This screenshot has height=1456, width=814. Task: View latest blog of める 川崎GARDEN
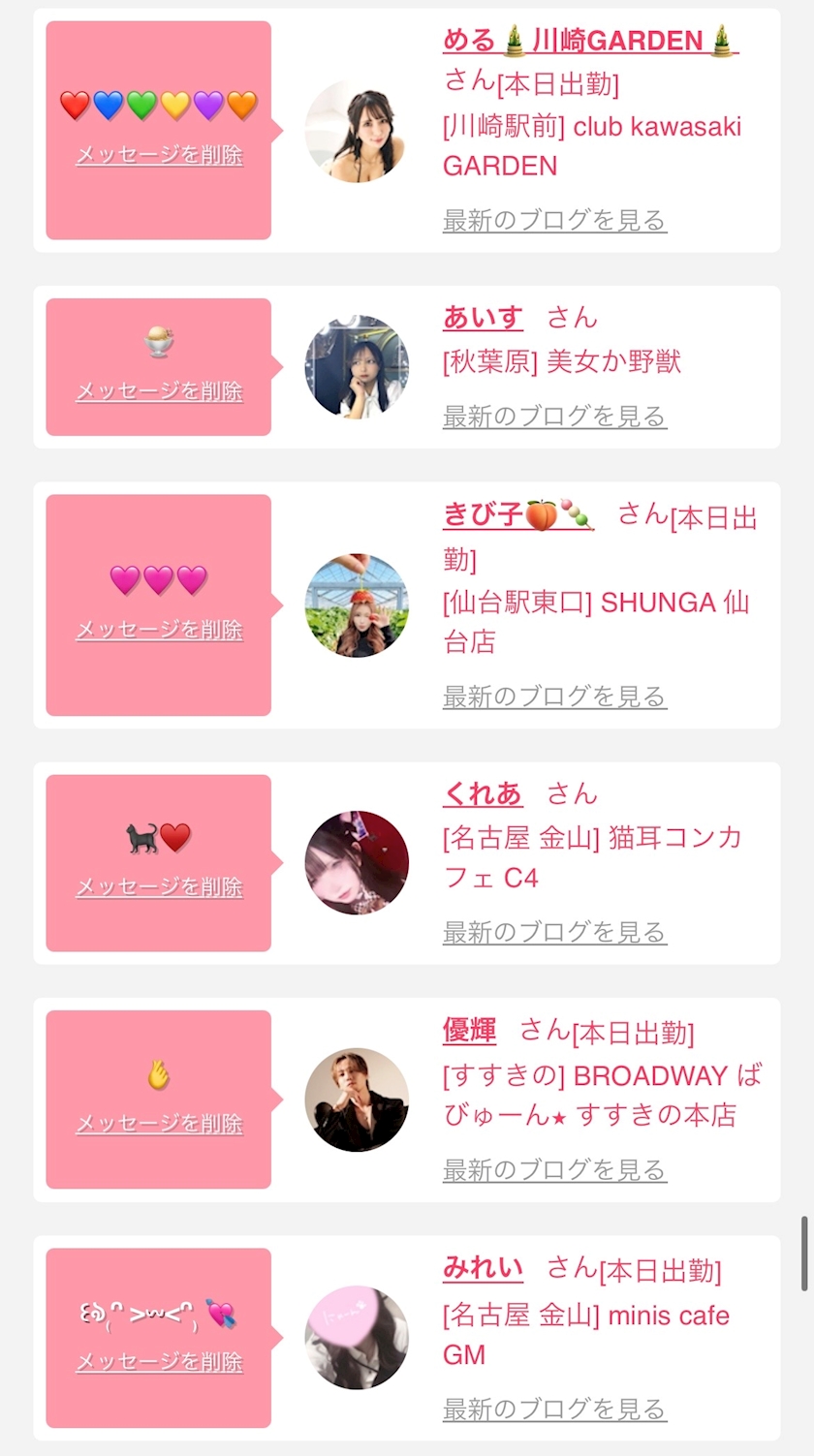(x=554, y=220)
